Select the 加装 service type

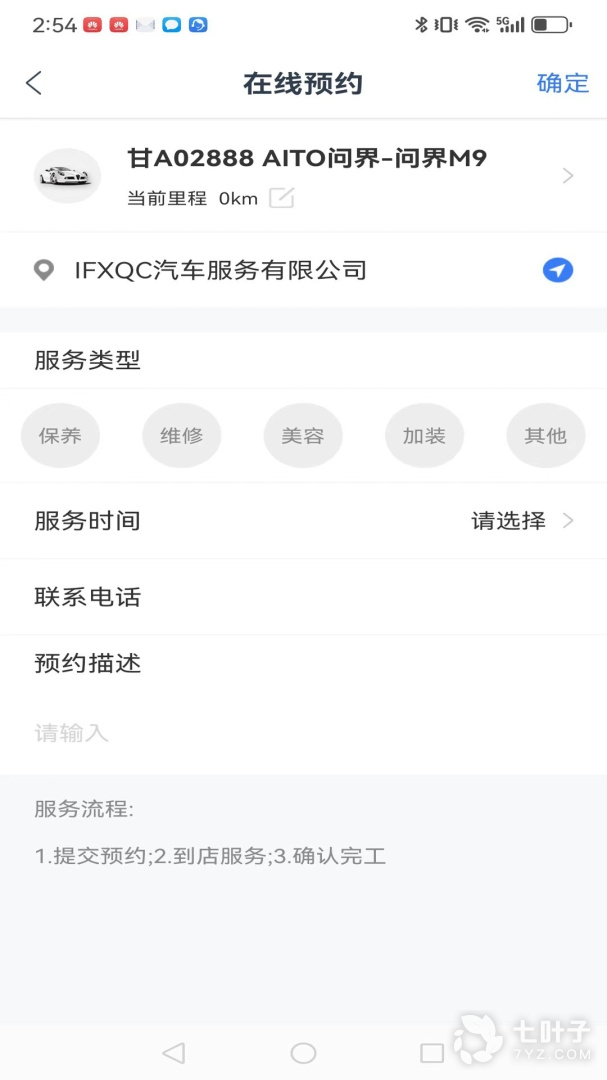(424, 436)
